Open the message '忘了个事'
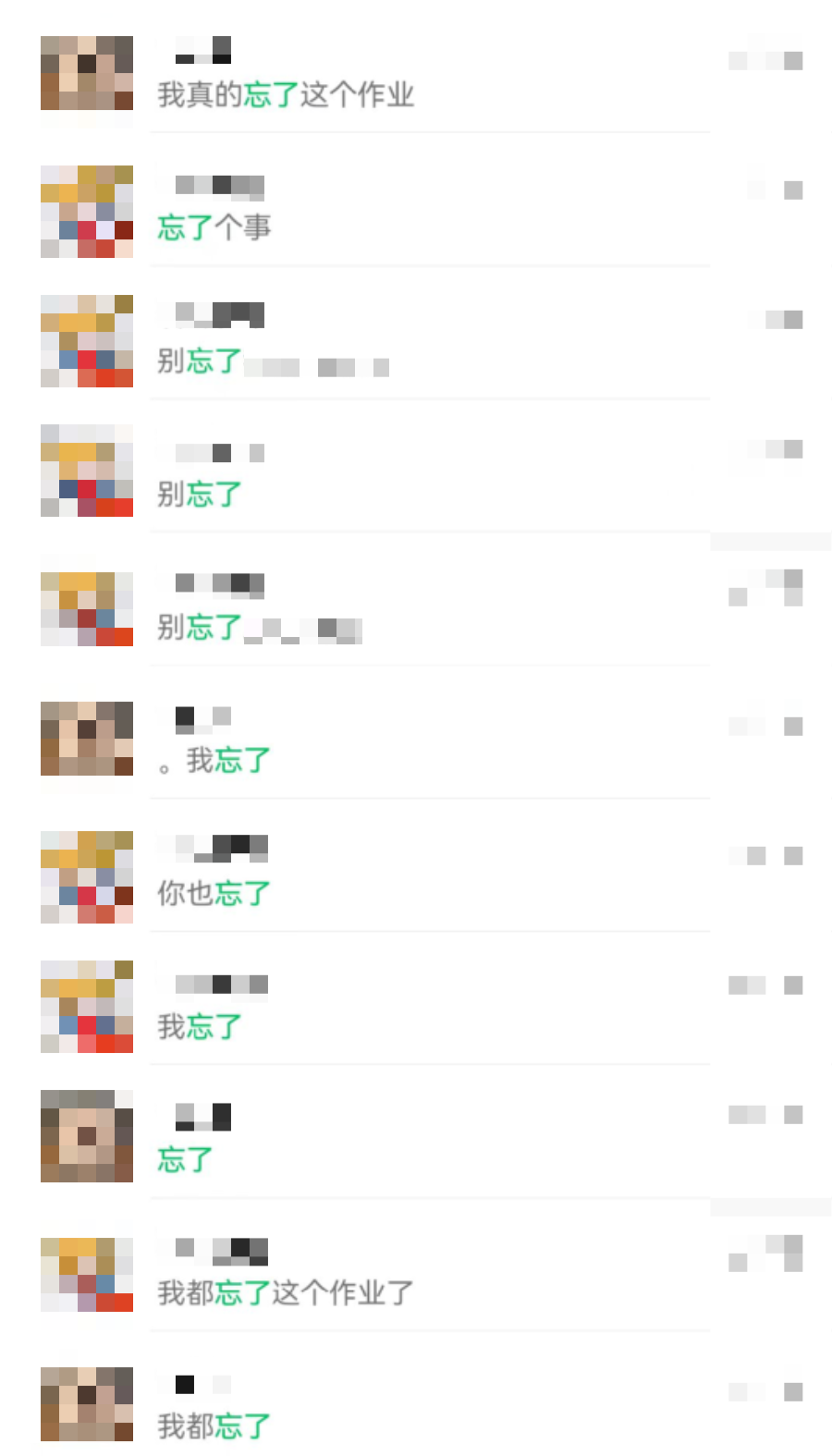This screenshot has width=832, height=1456. point(214,226)
